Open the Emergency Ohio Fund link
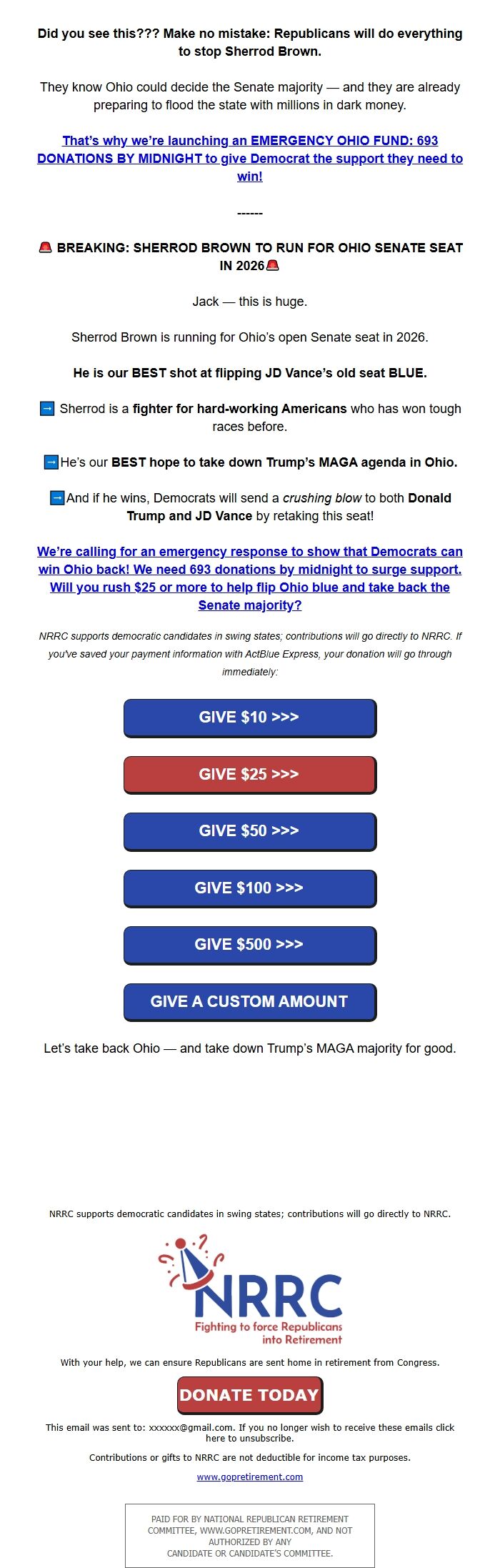The height and width of the screenshot is (1568, 500). pyautogui.click(x=249, y=158)
